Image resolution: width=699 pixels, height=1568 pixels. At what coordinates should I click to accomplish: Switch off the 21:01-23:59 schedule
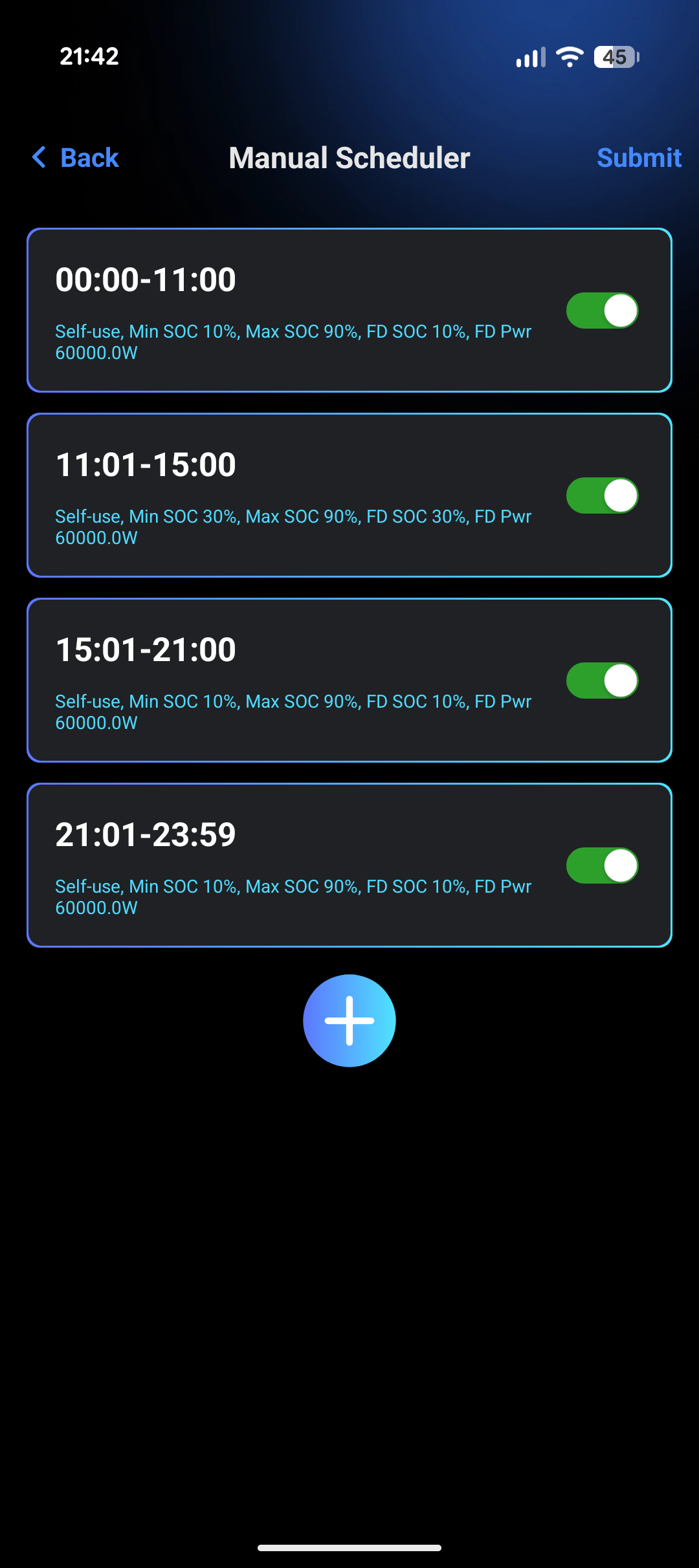[x=602, y=866]
